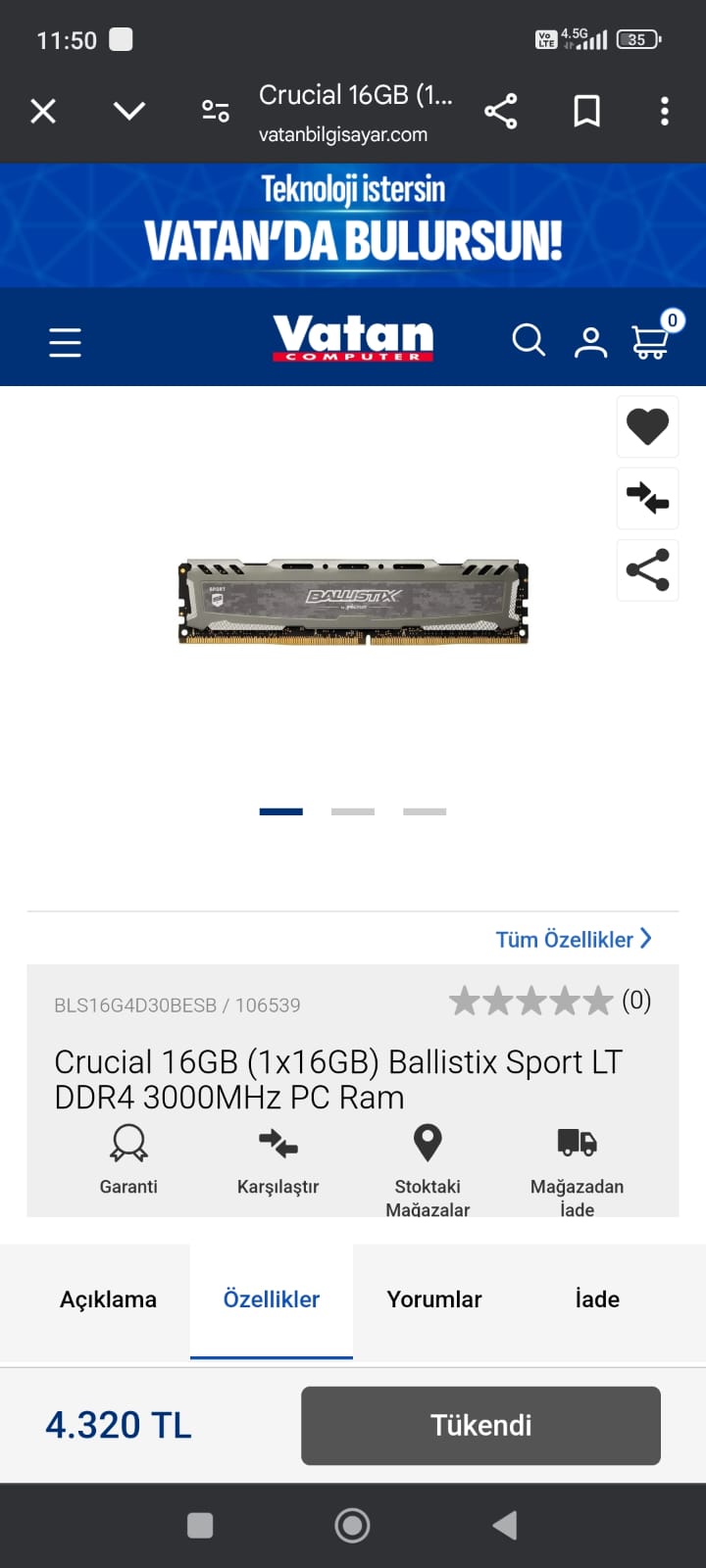This screenshot has width=706, height=1568.
Task: Go back with the system back button
Action: [x=505, y=1525]
